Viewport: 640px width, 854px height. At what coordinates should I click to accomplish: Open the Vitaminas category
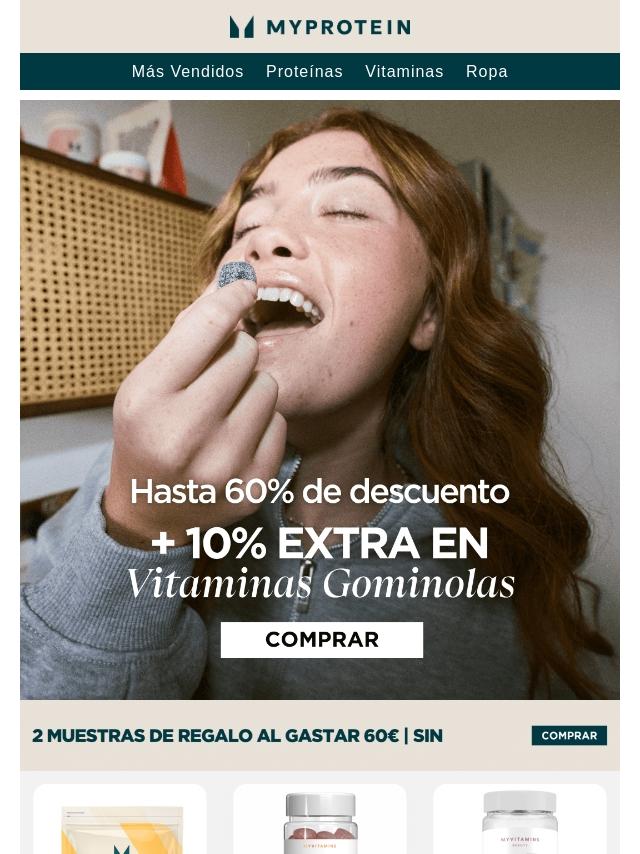pyautogui.click(x=404, y=71)
